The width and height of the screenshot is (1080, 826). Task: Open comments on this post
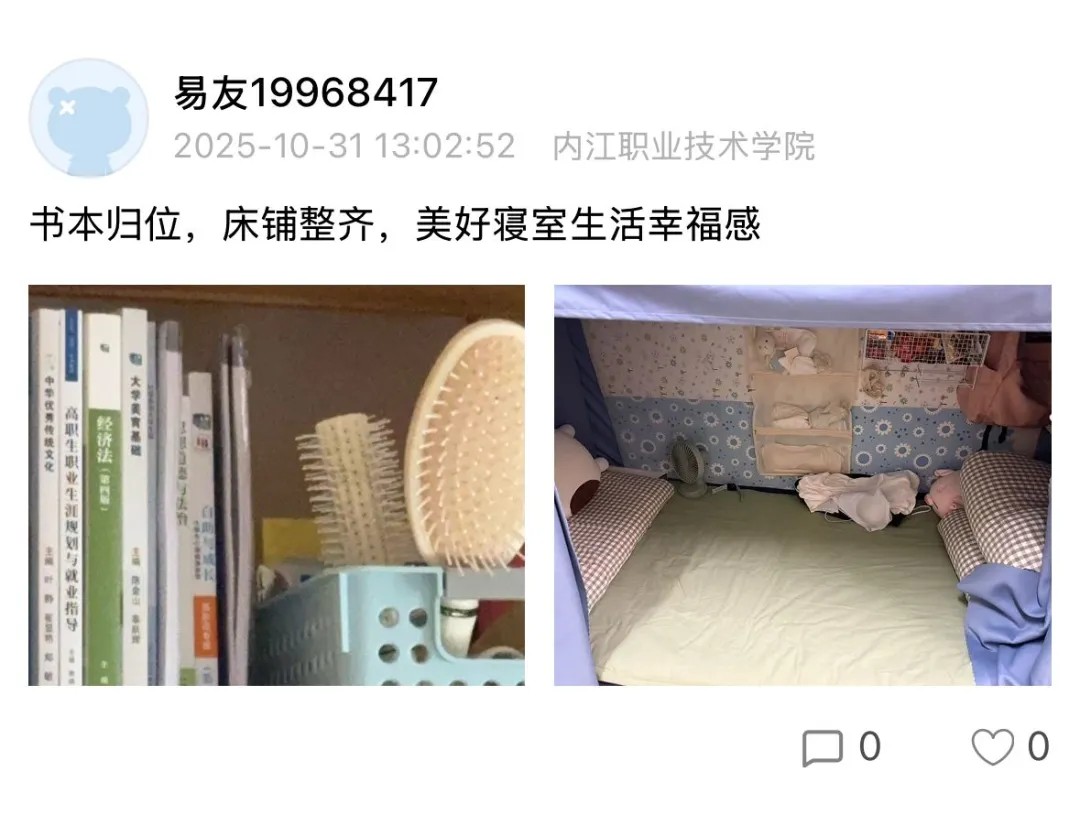coord(823,747)
